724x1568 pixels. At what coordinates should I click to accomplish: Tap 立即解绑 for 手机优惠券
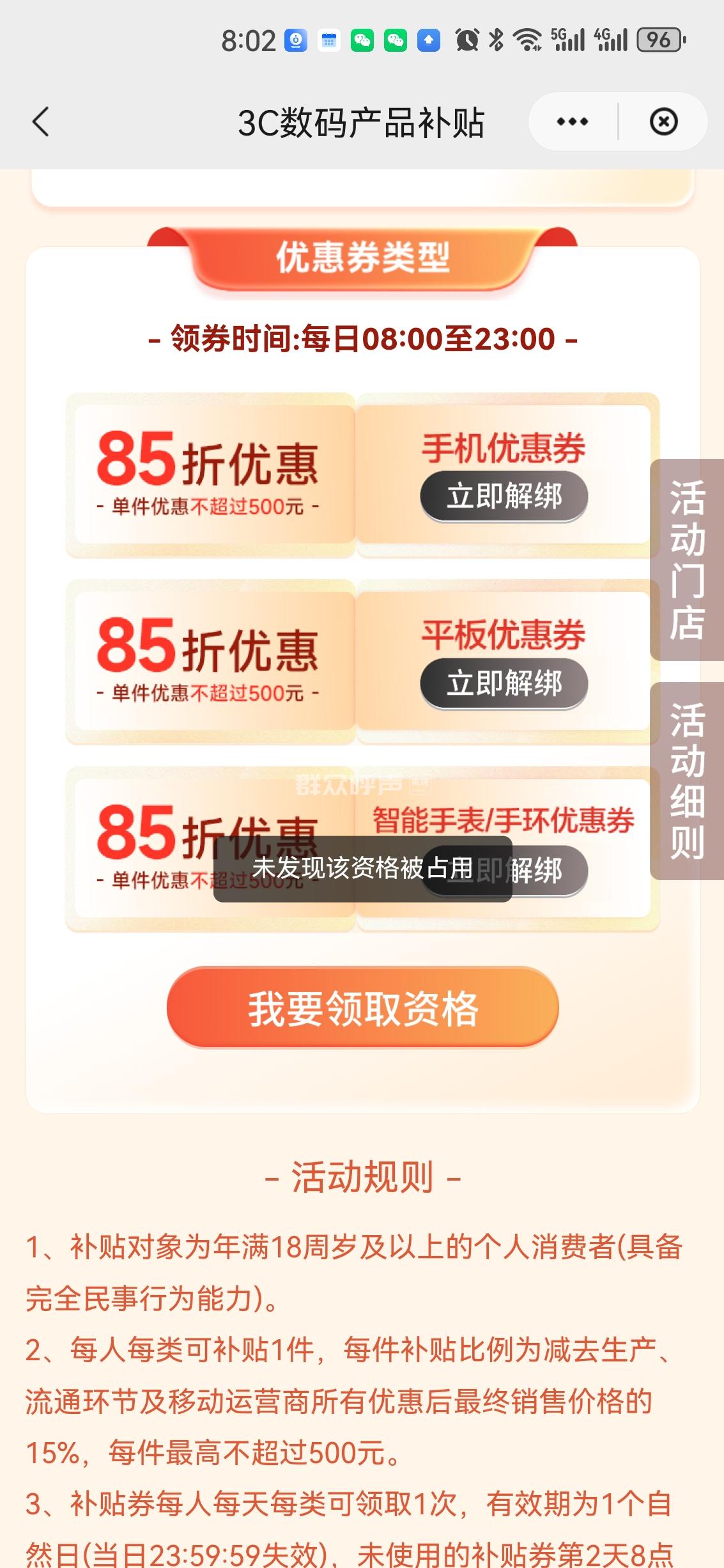(x=504, y=497)
